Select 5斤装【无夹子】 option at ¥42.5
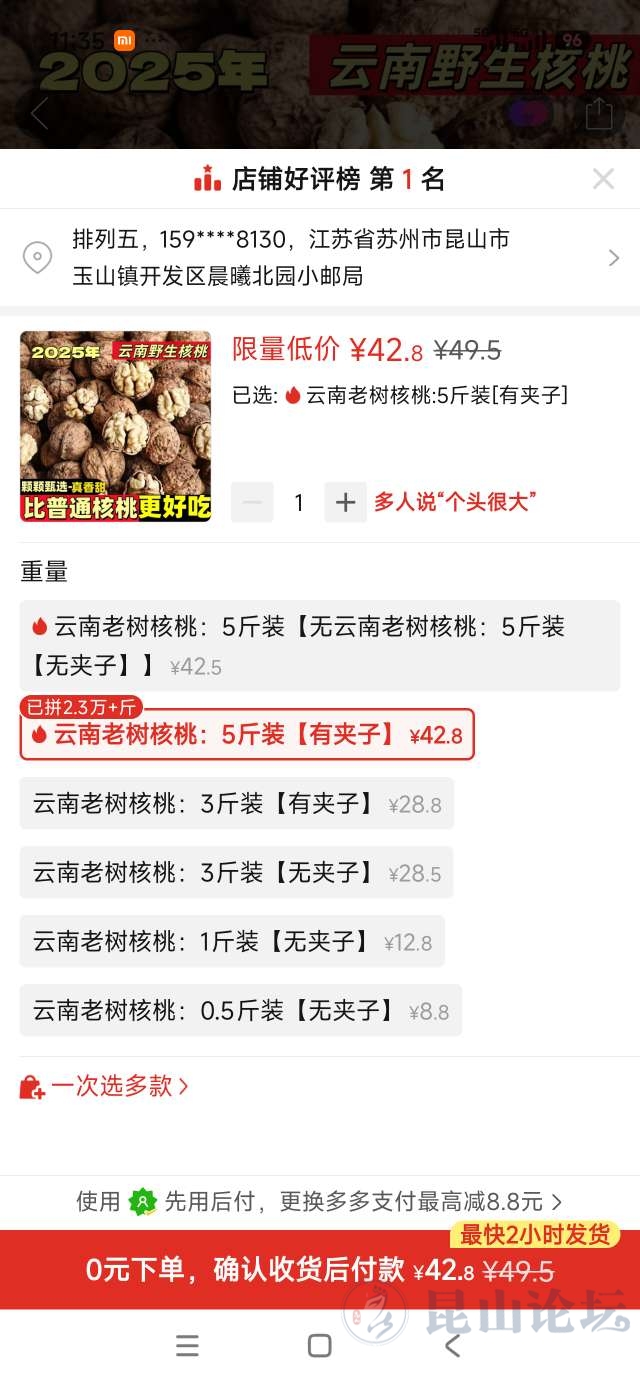Viewport: 640px width, 1386px height. pyautogui.click(x=320, y=645)
